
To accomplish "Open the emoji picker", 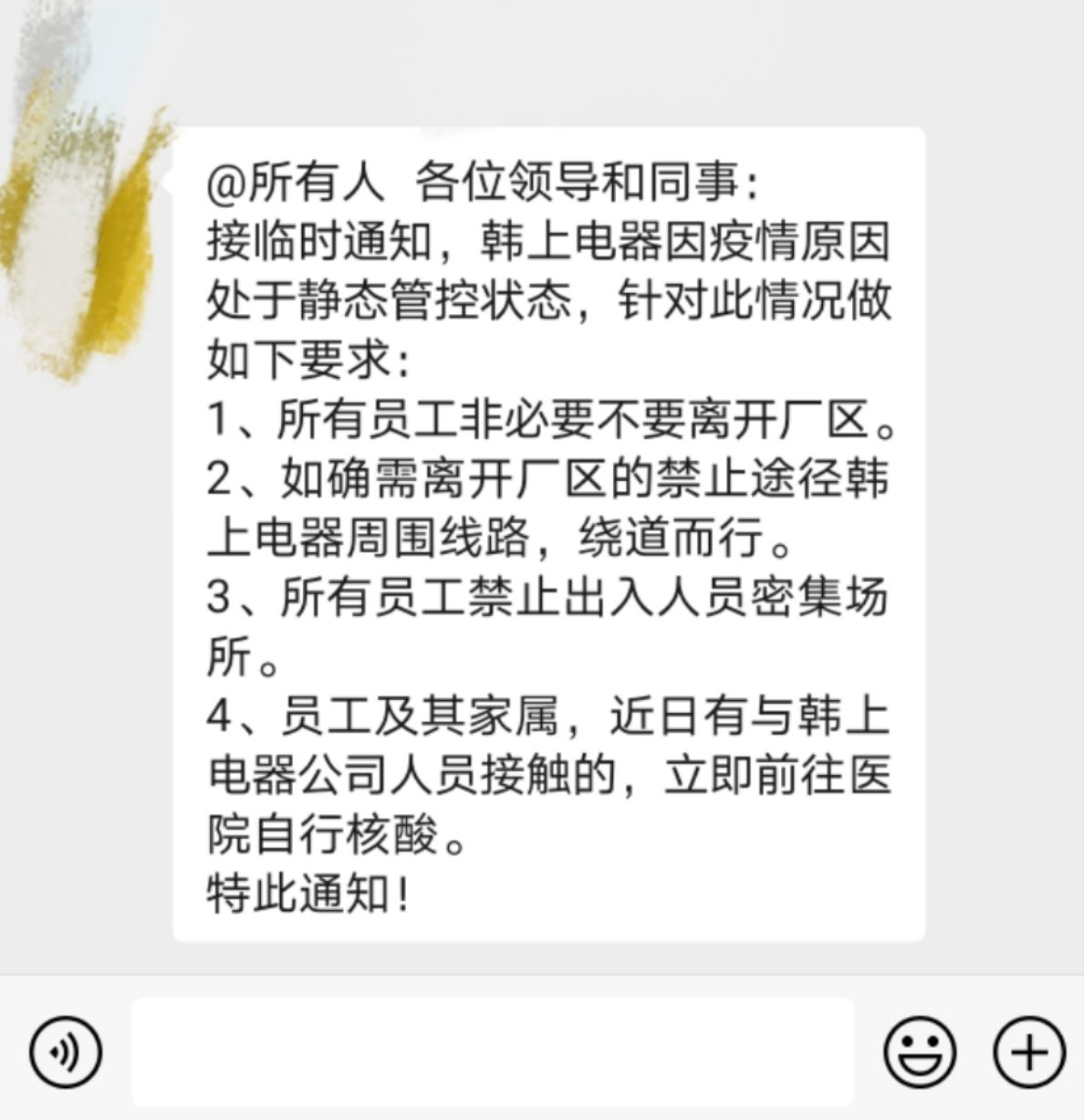I will (x=920, y=1052).
